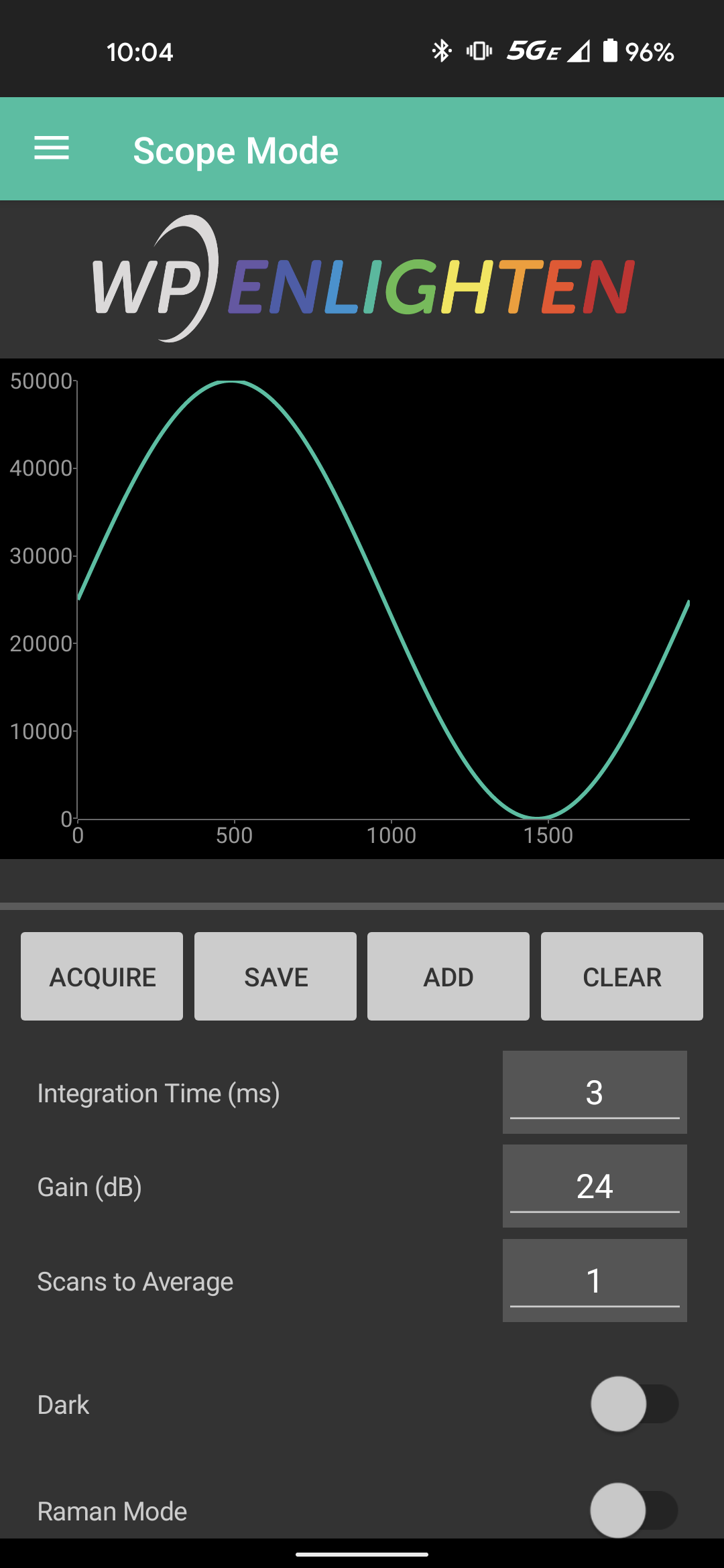This screenshot has height=1568, width=724.
Task: Turn on Raman Mode
Action: (634, 1510)
